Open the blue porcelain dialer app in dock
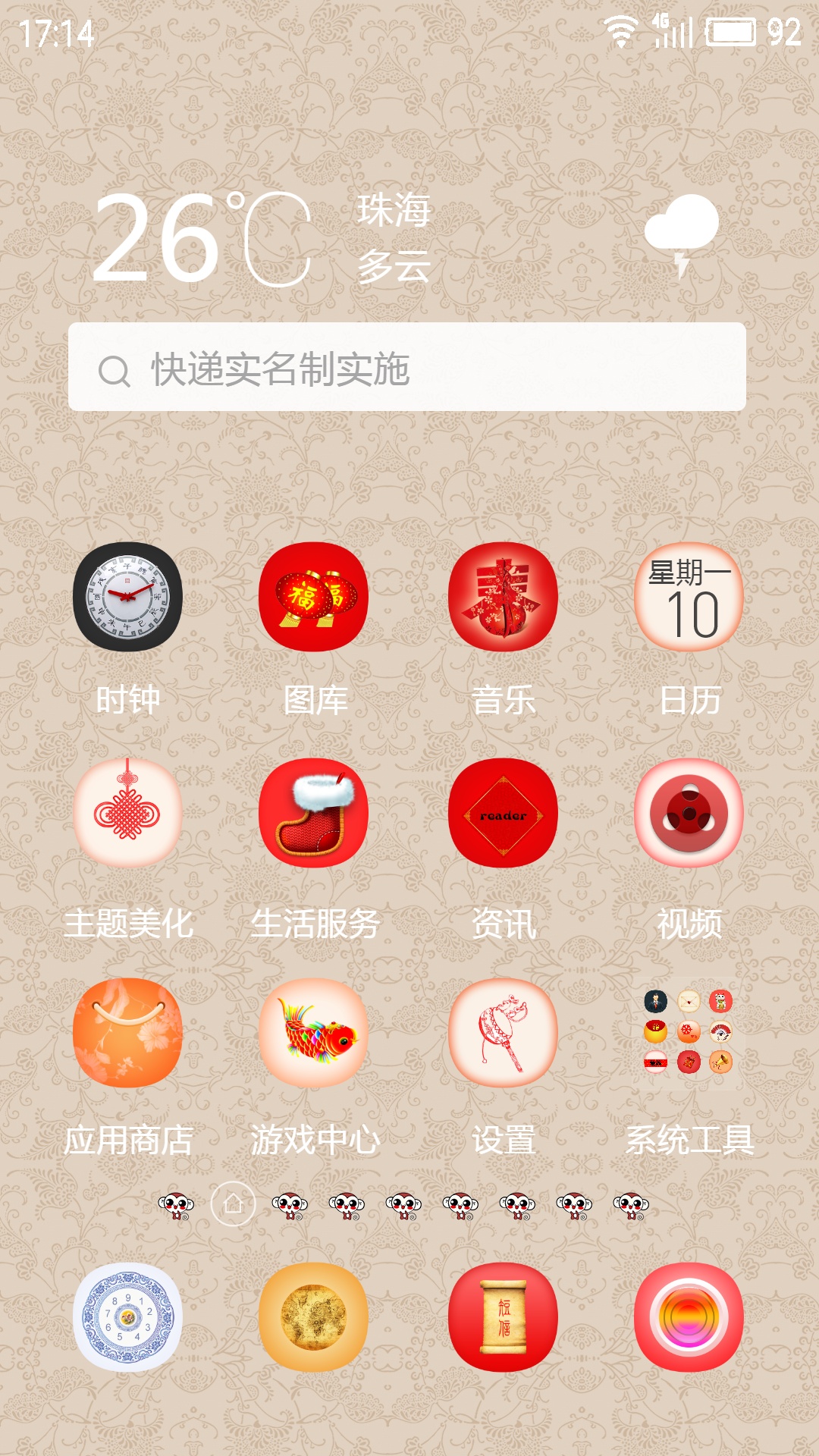Screen dimensions: 819x1456 click(127, 1317)
